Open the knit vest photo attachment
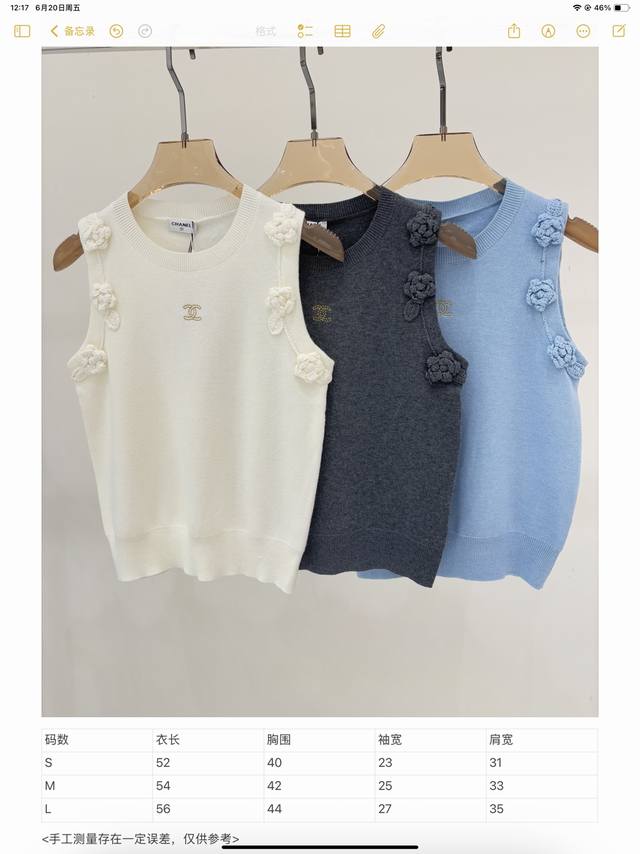The width and height of the screenshot is (640, 854). click(320, 380)
